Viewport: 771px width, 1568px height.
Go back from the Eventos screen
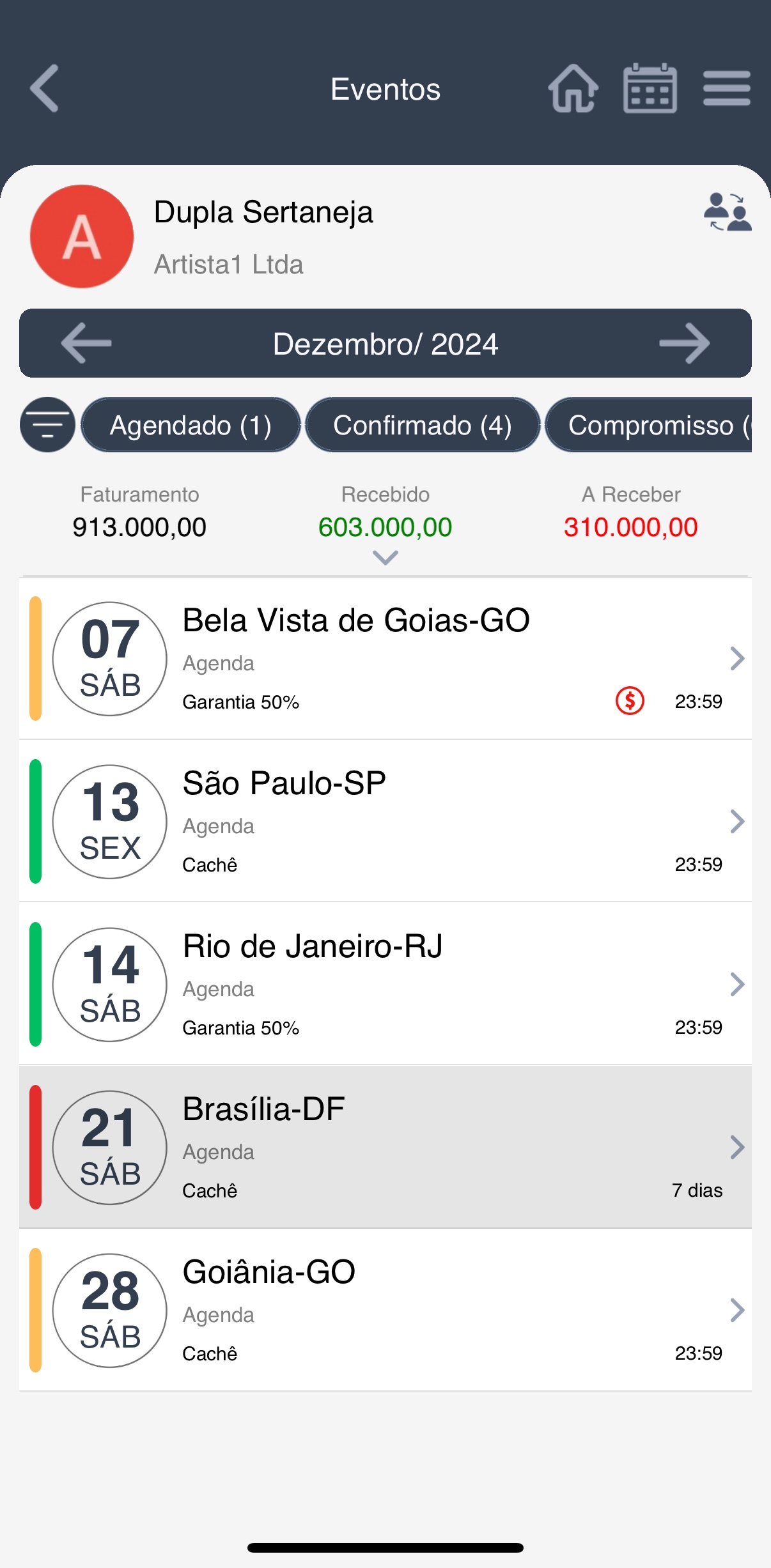pos(45,89)
